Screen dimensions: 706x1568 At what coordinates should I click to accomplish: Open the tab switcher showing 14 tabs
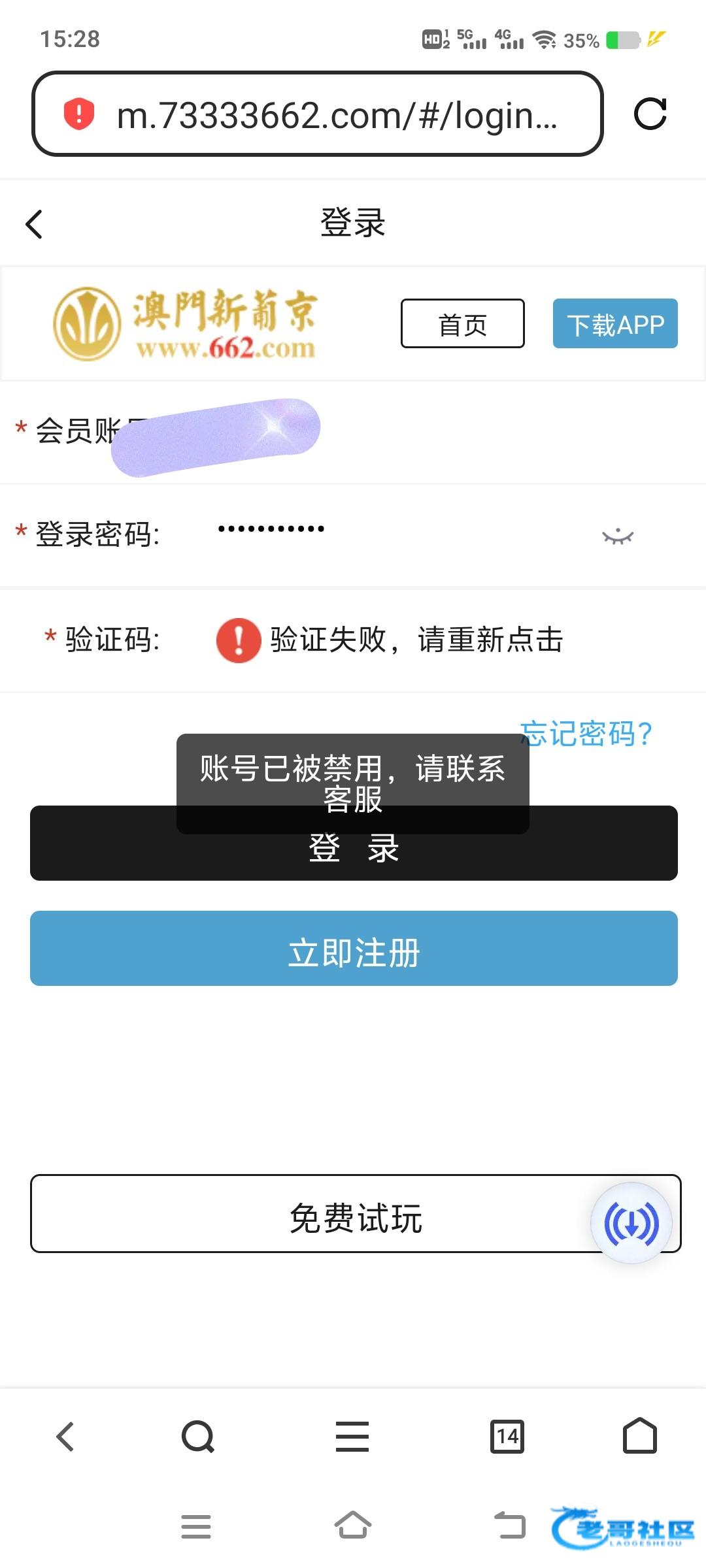tap(507, 1437)
